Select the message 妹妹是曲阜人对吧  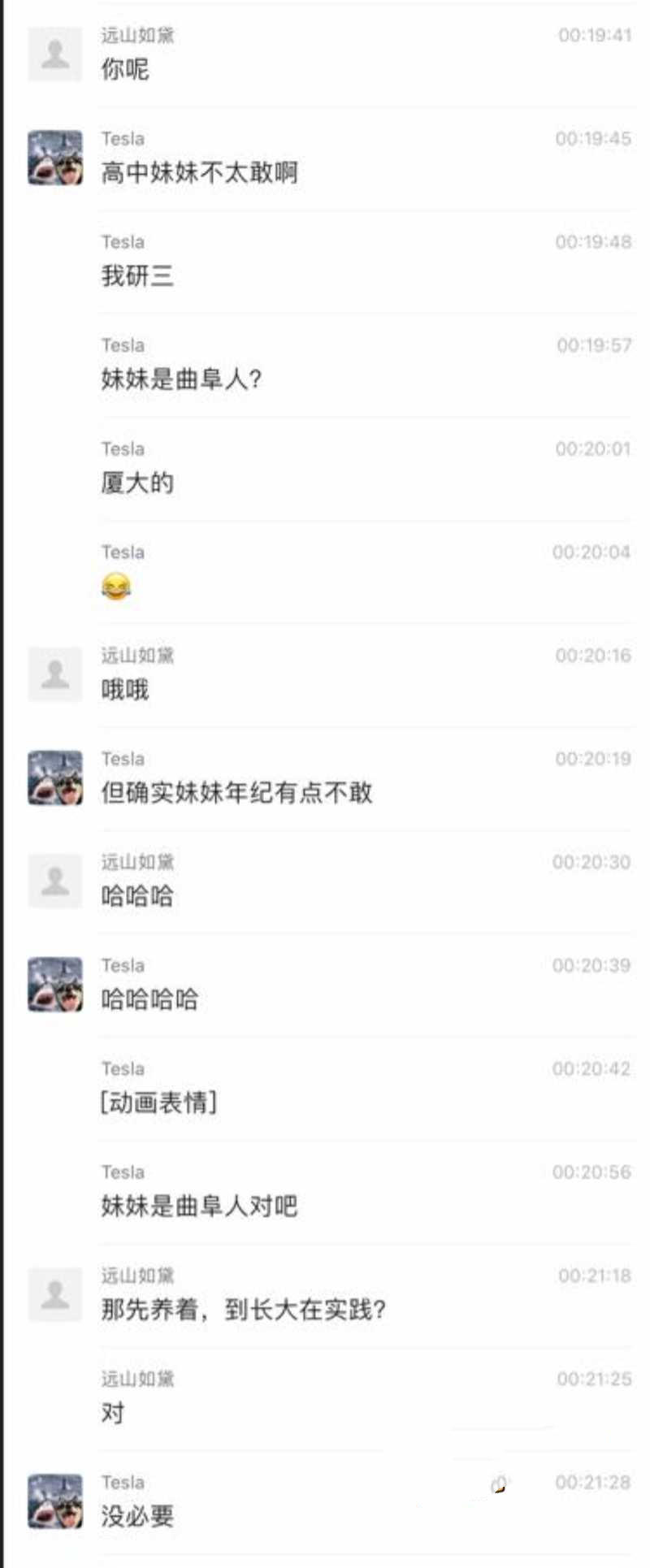[x=199, y=1207]
